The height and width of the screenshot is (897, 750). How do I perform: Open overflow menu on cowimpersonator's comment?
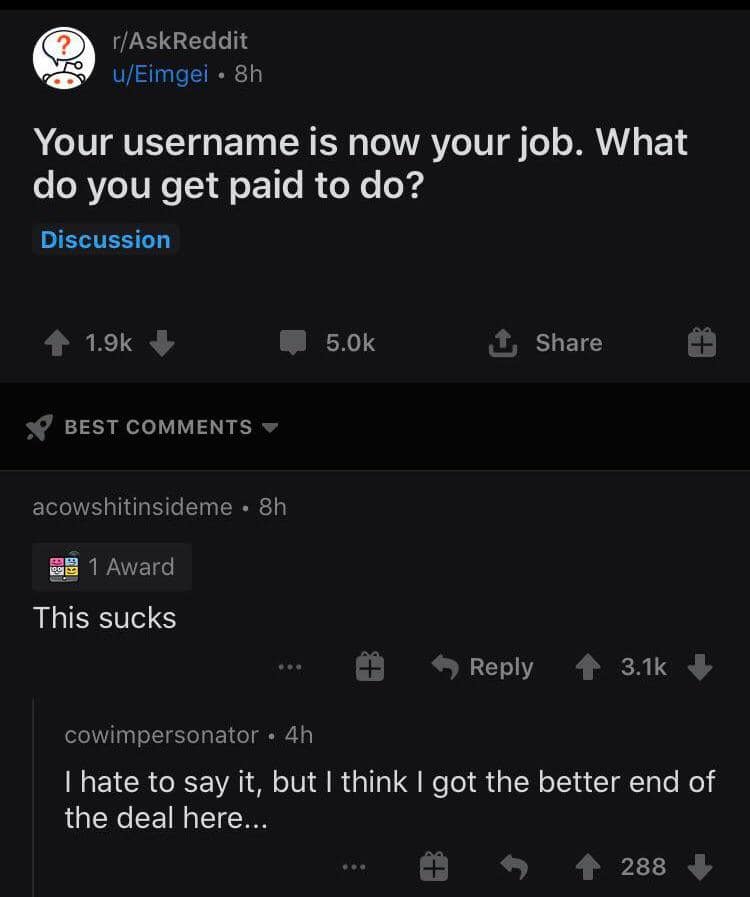coord(352,867)
